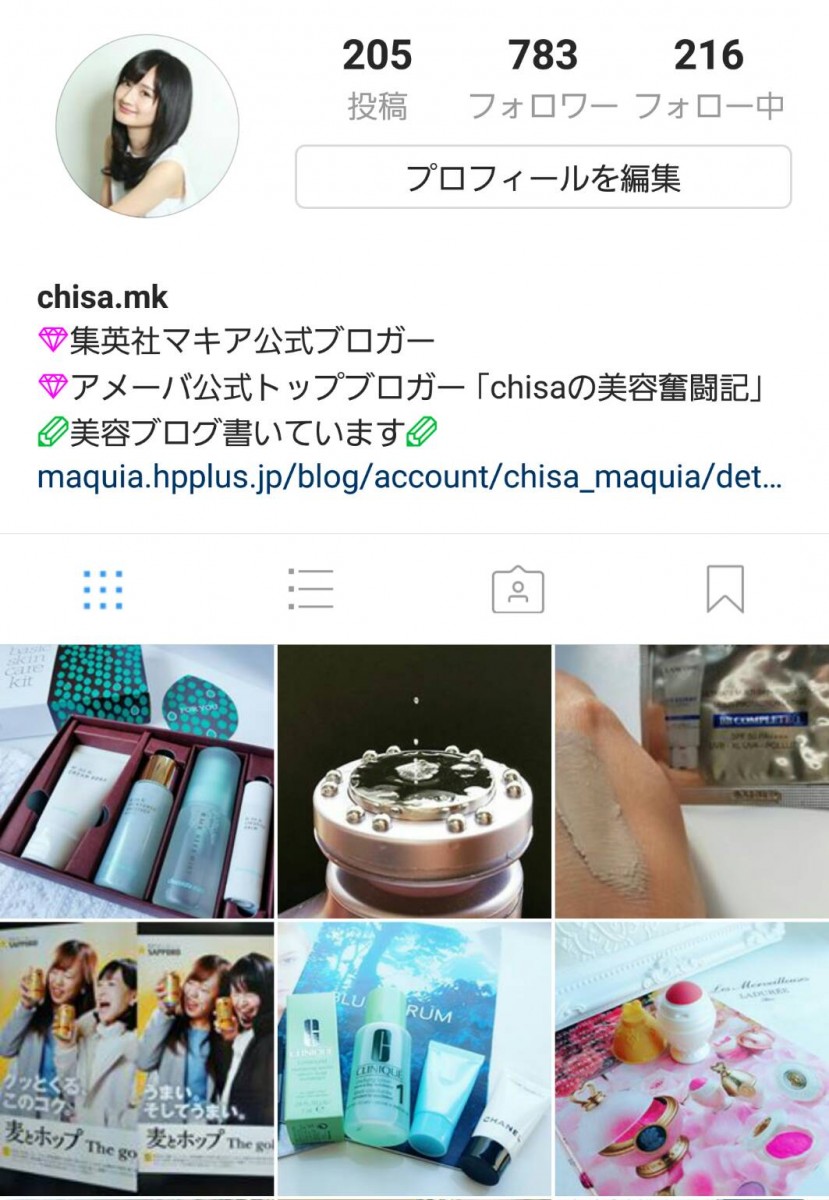This screenshot has height=1200, width=829.
Task: Open the Ladurée cosmetics post
Action: [692, 1058]
